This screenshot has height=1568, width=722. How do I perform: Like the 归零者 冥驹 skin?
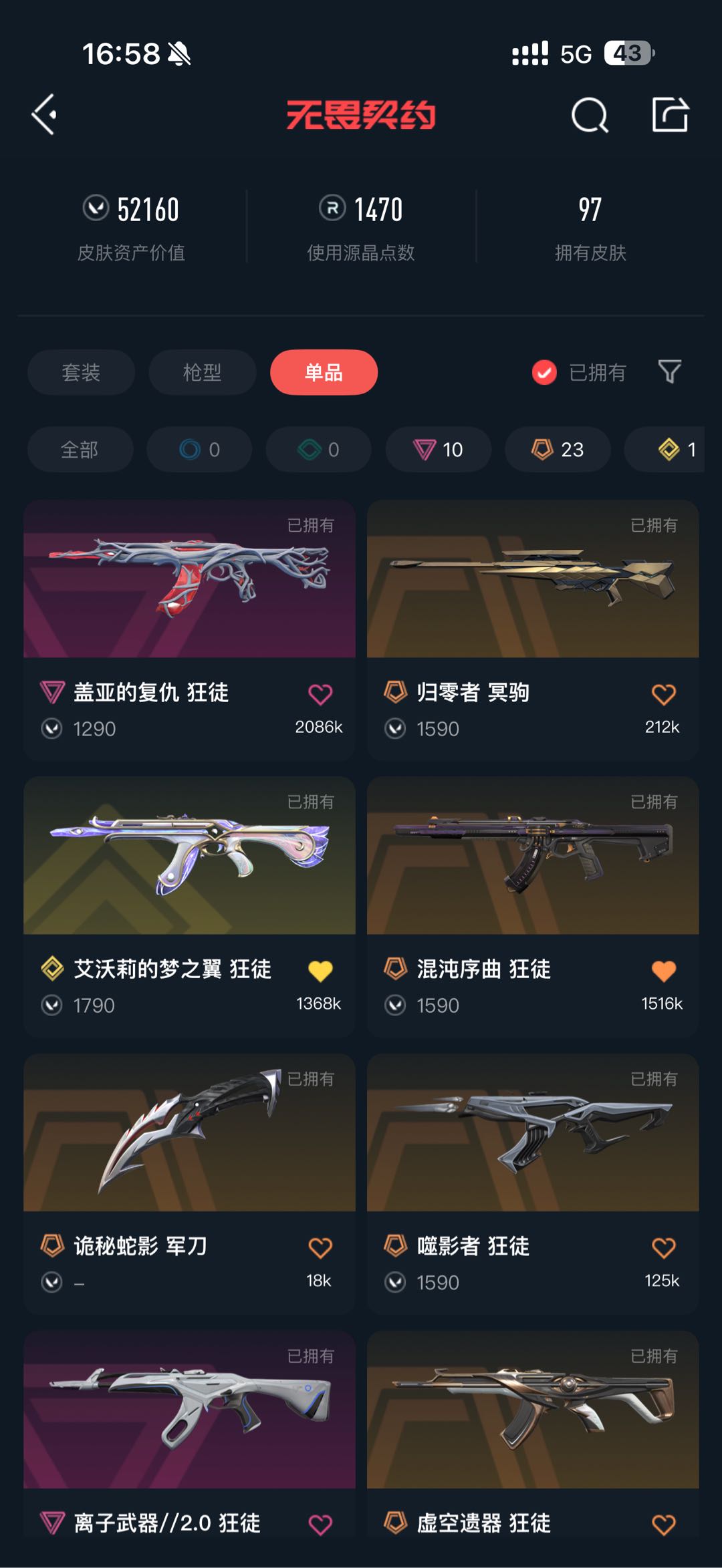tap(663, 695)
